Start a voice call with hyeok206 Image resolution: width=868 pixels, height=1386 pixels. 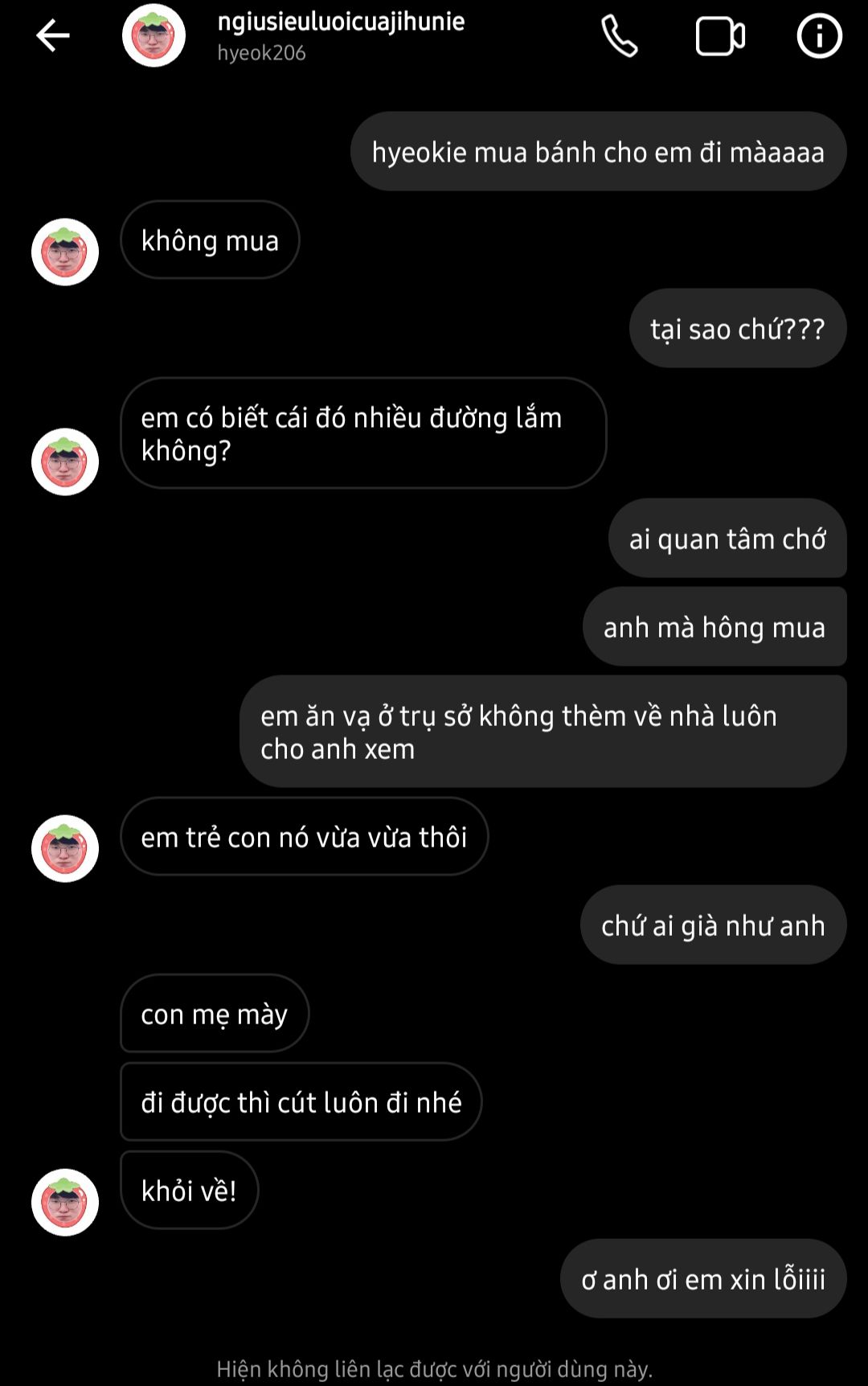point(619,36)
